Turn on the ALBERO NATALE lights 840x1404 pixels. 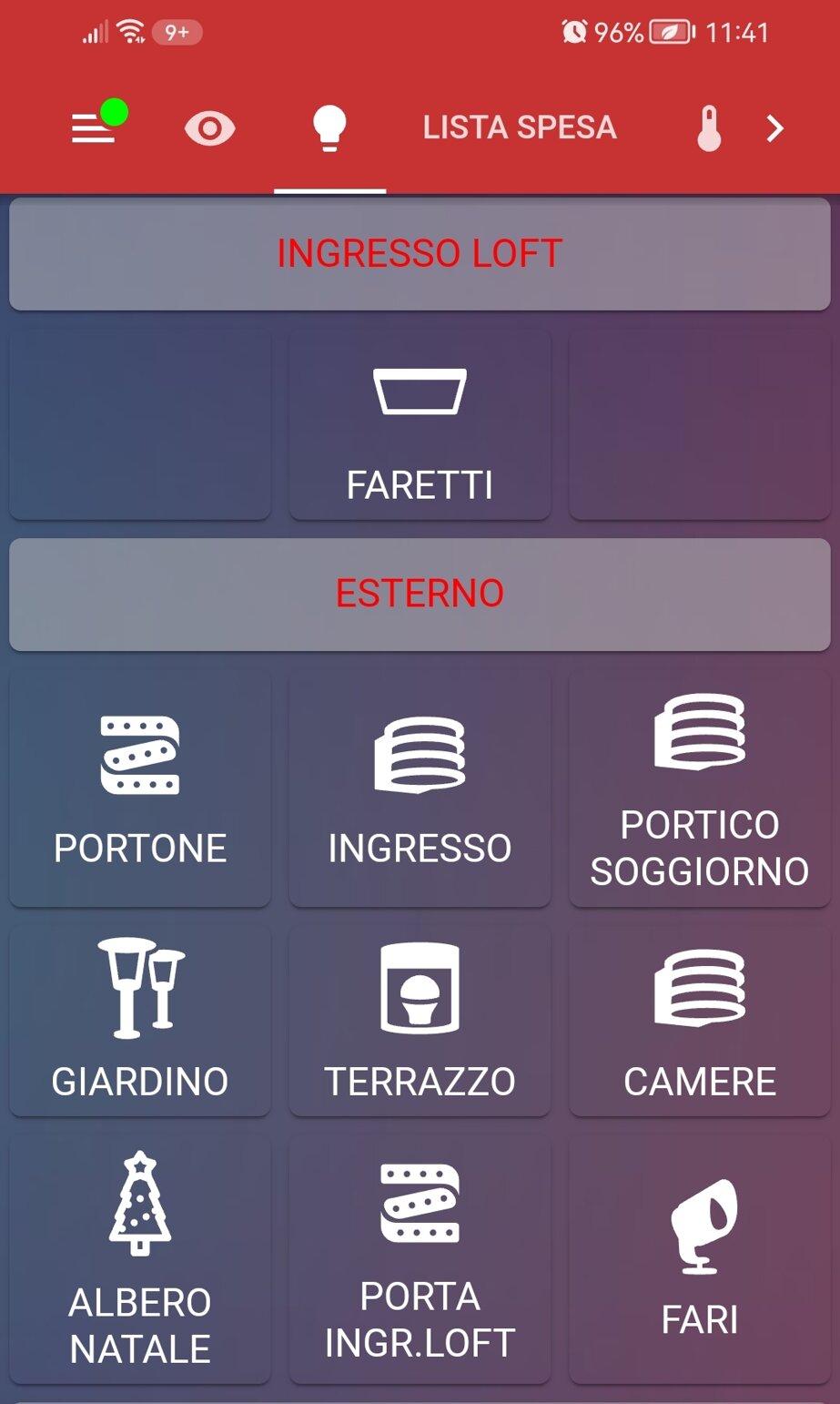coord(140,1258)
